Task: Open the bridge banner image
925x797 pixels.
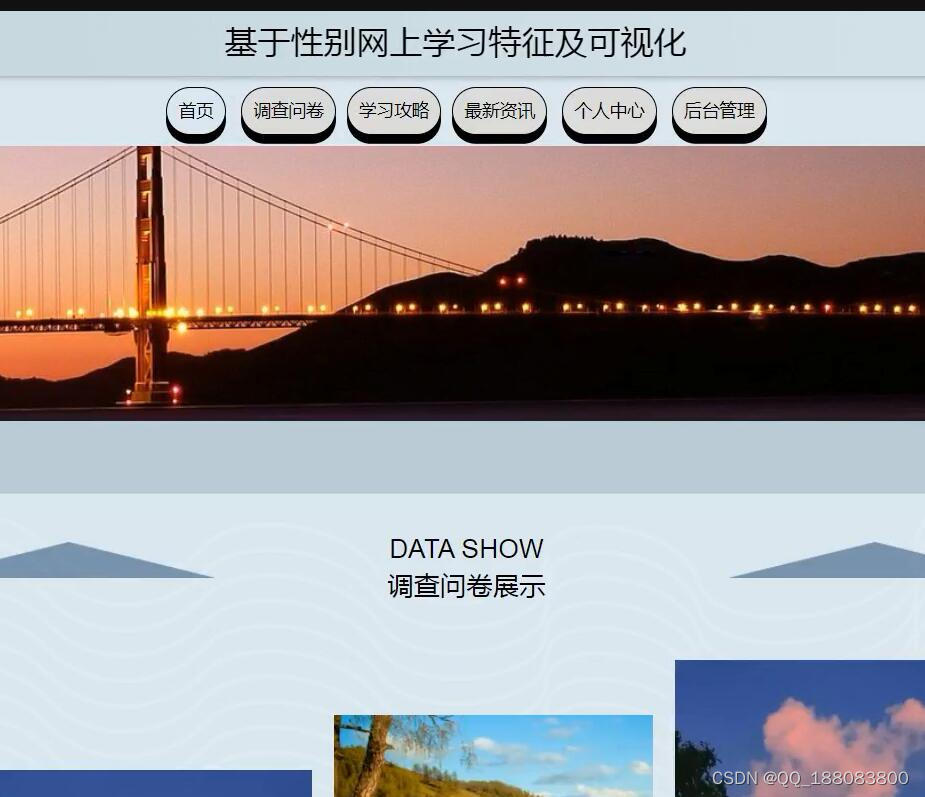Action: [462, 282]
